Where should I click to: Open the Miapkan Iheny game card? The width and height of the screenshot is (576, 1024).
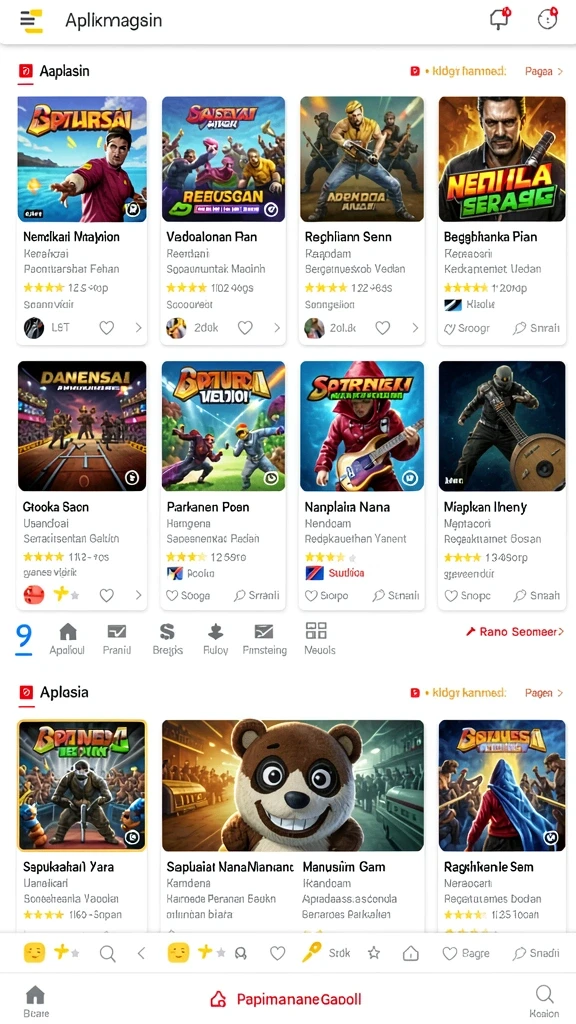coord(502,485)
